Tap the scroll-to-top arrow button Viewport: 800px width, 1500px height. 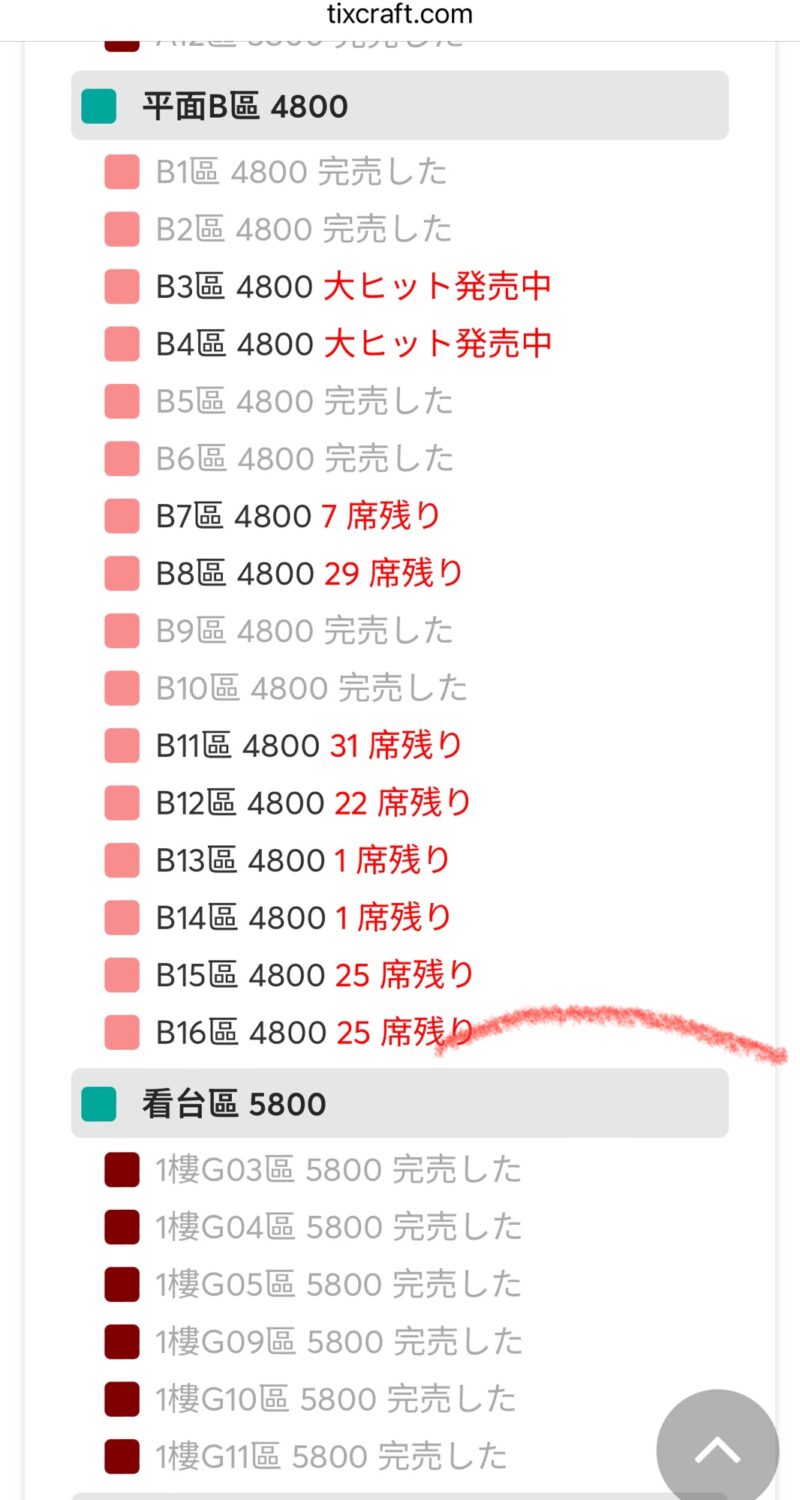point(717,1450)
